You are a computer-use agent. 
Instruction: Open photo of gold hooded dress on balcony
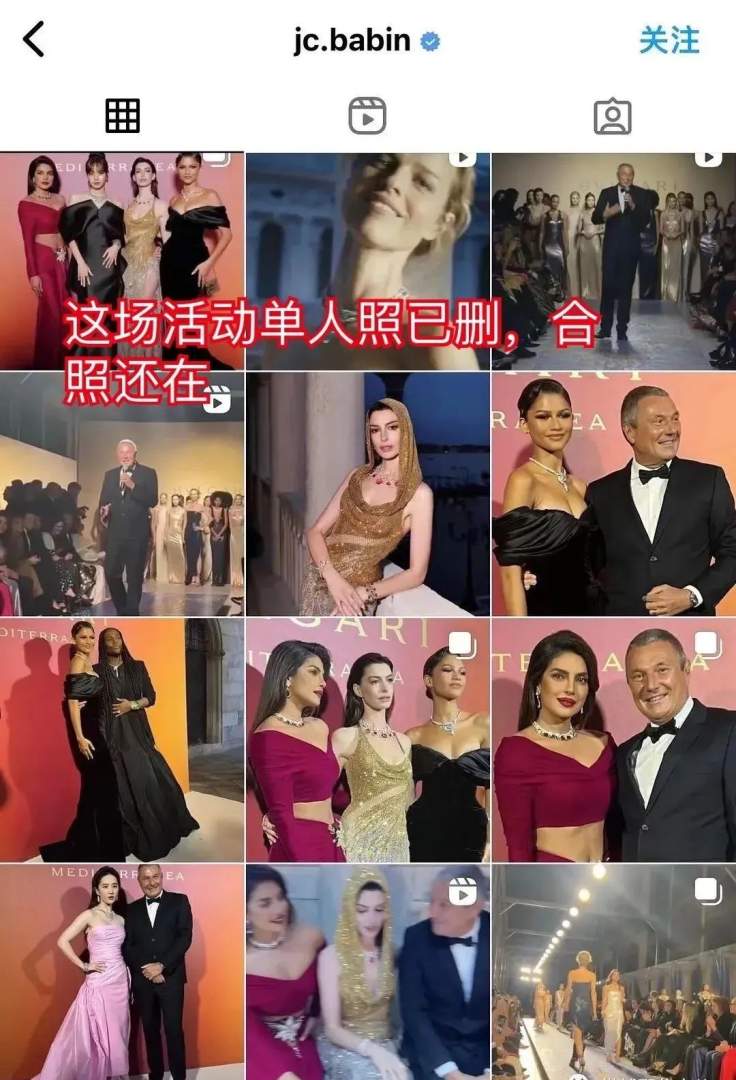367,494
